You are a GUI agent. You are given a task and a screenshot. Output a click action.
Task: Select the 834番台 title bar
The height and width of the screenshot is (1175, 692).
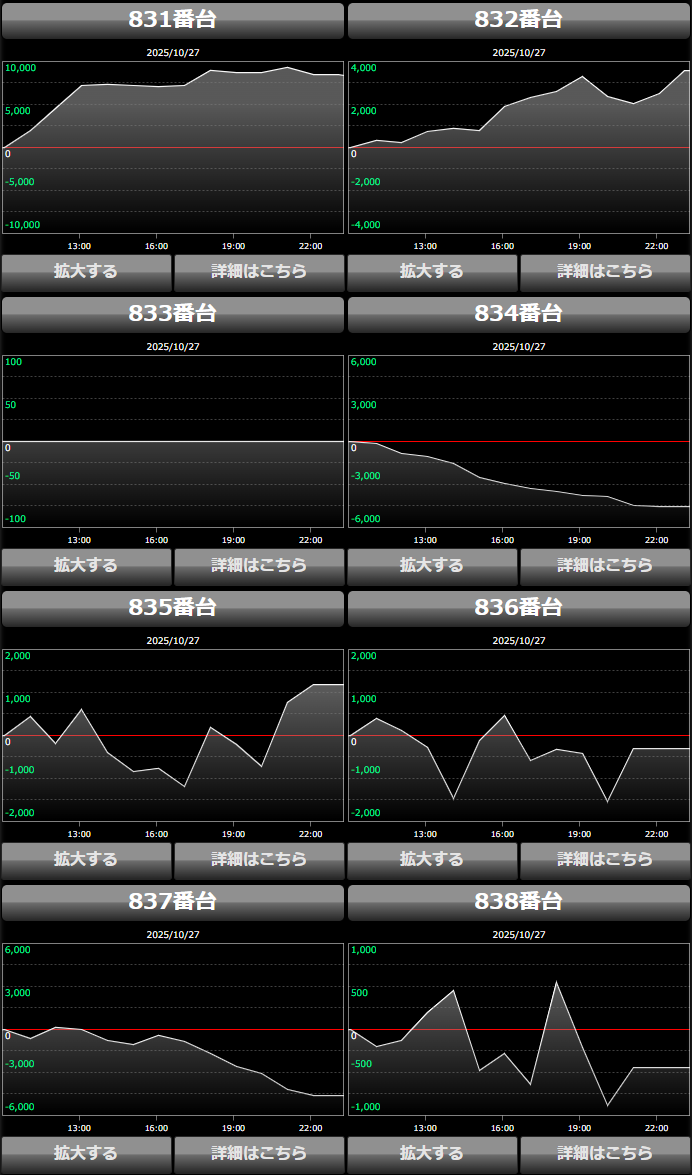[x=519, y=314]
